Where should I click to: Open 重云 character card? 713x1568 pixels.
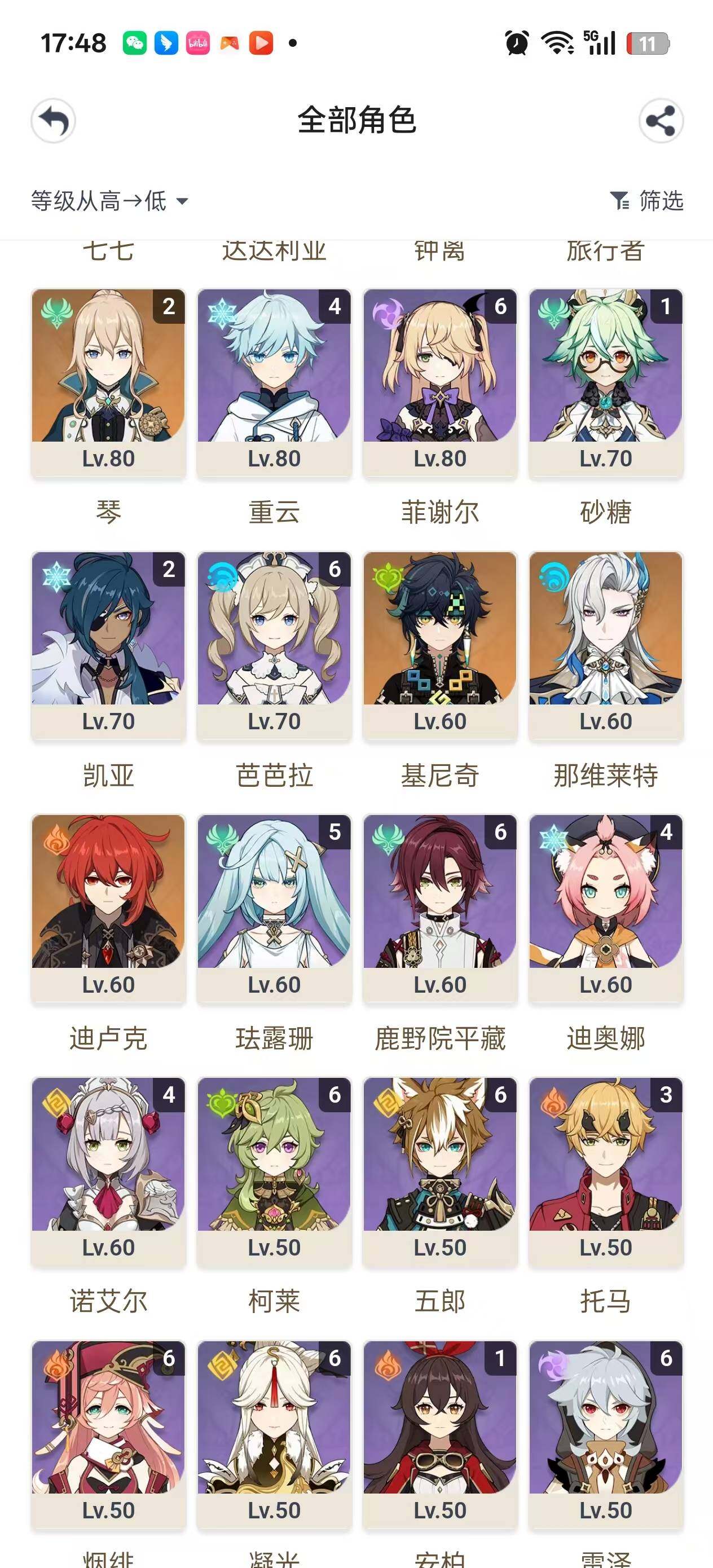pyautogui.click(x=274, y=382)
